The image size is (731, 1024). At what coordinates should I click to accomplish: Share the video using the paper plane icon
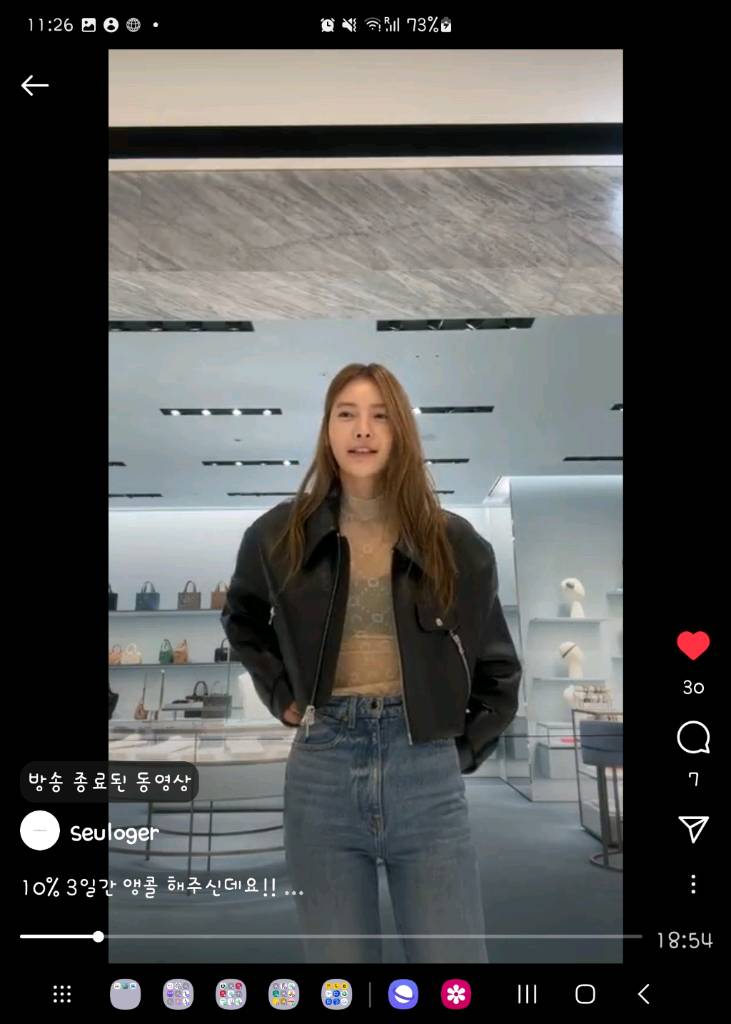tap(693, 830)
